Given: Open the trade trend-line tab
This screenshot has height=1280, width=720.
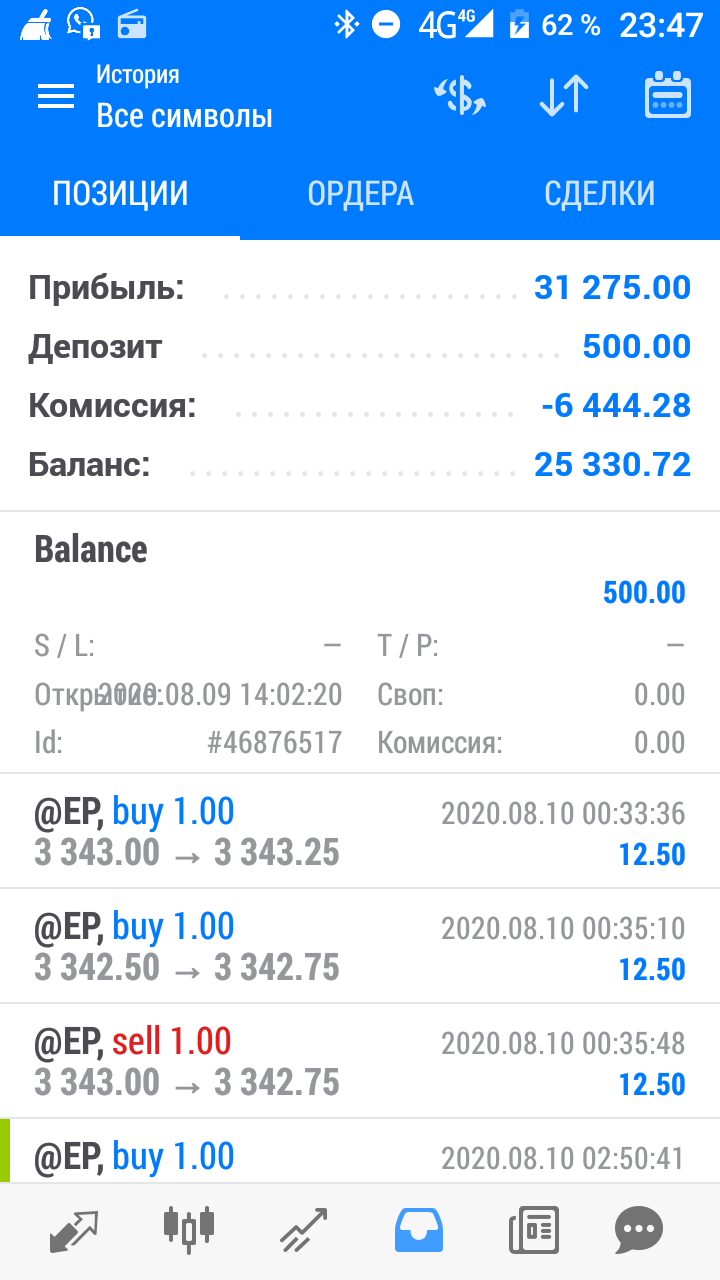Looking at the screenshot, I should [x=303, y=1230].
